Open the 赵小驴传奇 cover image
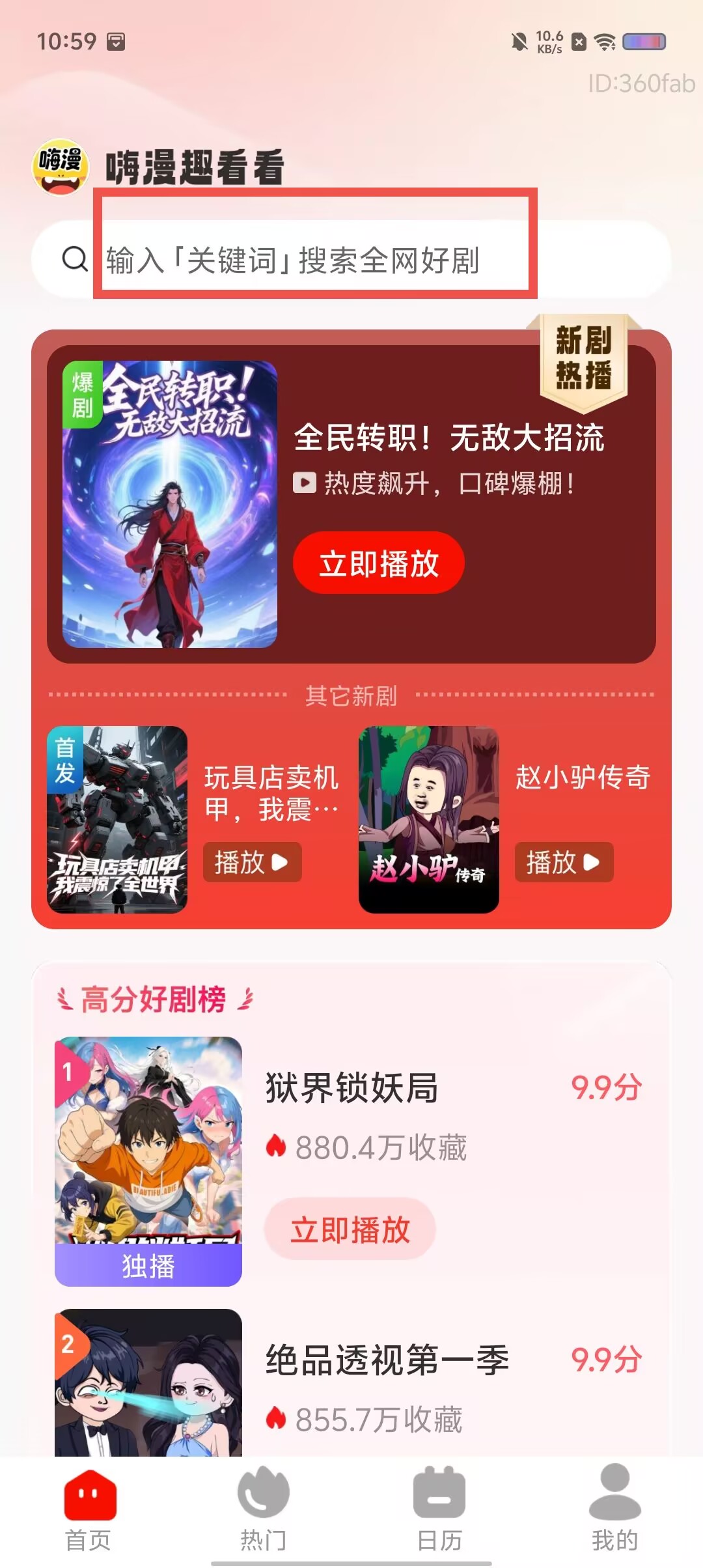 tap(429, 819)
